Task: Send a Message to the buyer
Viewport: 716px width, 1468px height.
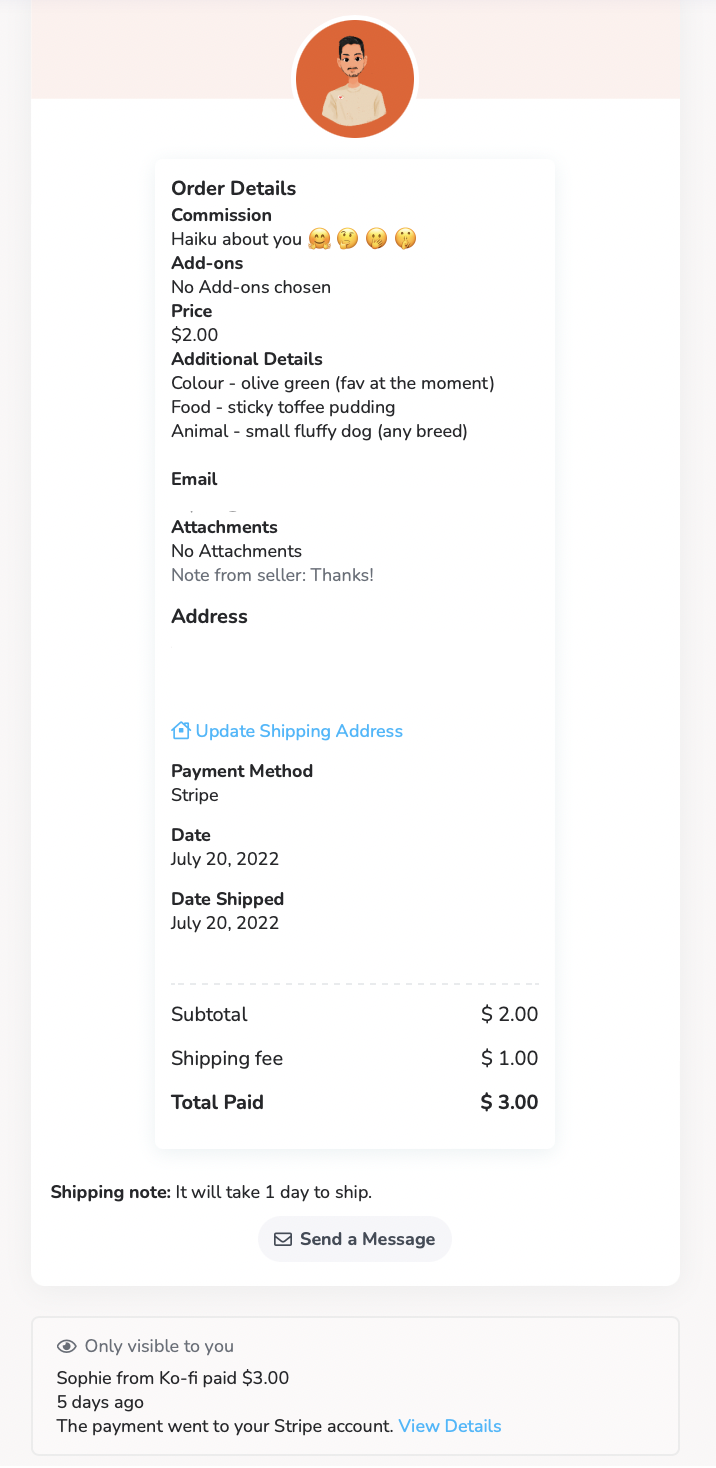Action: point(355,1239)
